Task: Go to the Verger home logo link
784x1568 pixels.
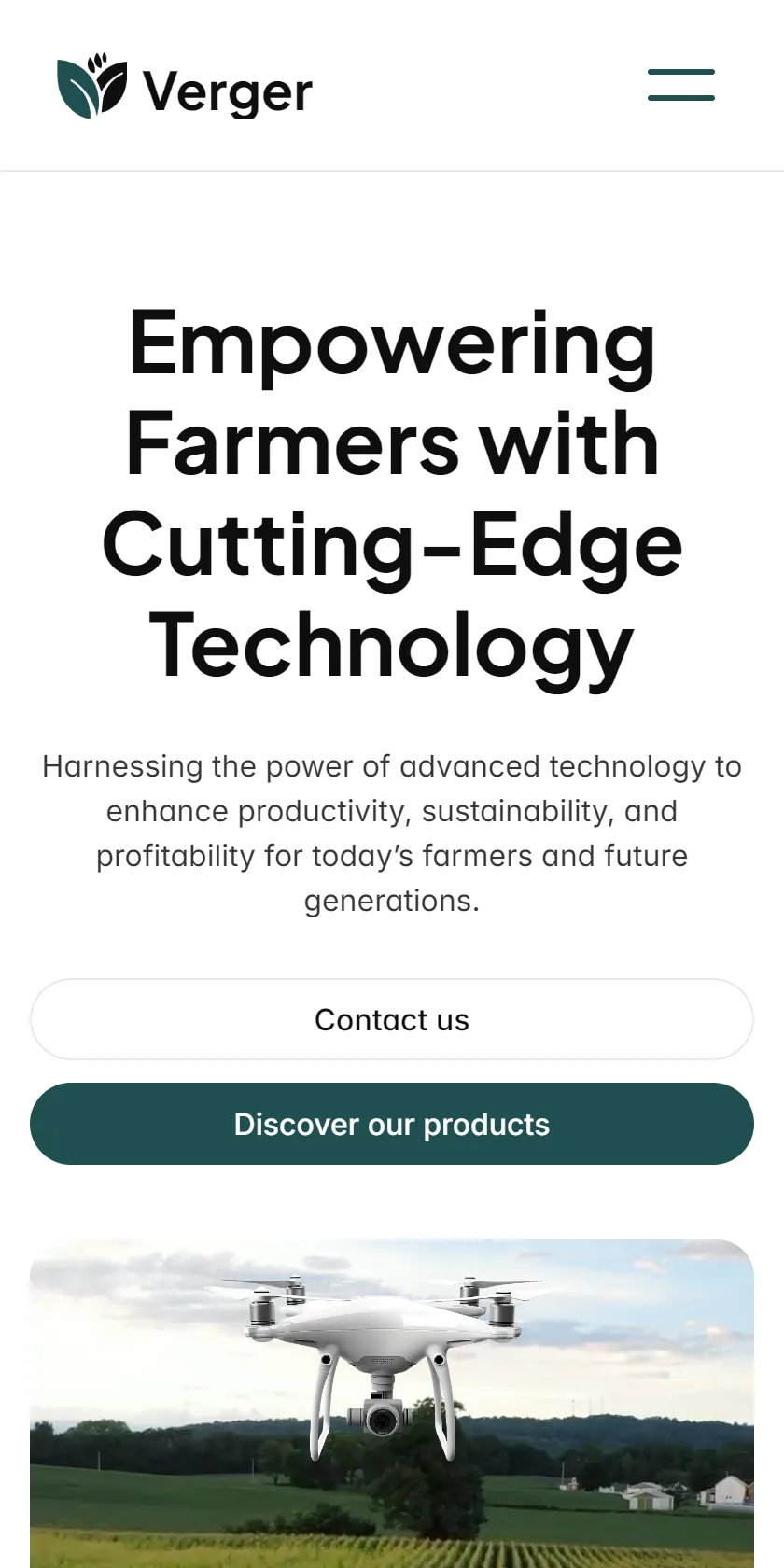Action: click(185, 87)
